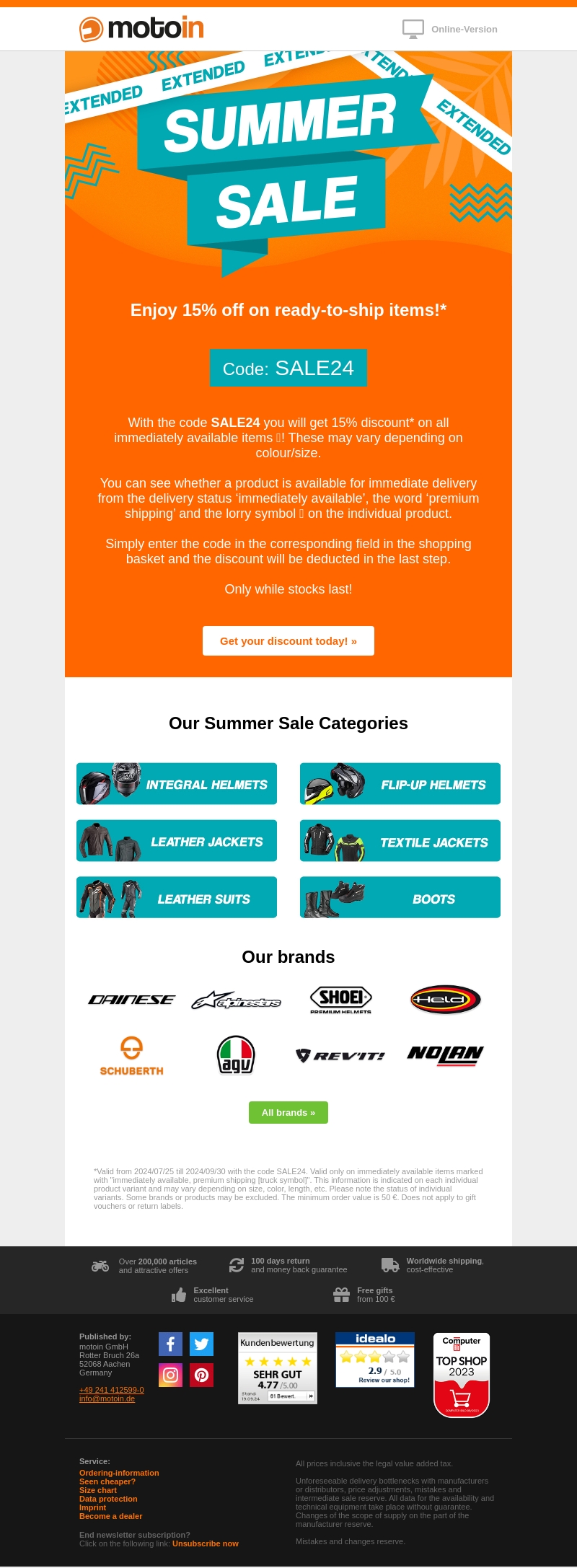This screenshot has height=1568, width=577.
Task: Open the Flip-Up Helmets category
Action: pyautogui.click(x=400, y=784)
